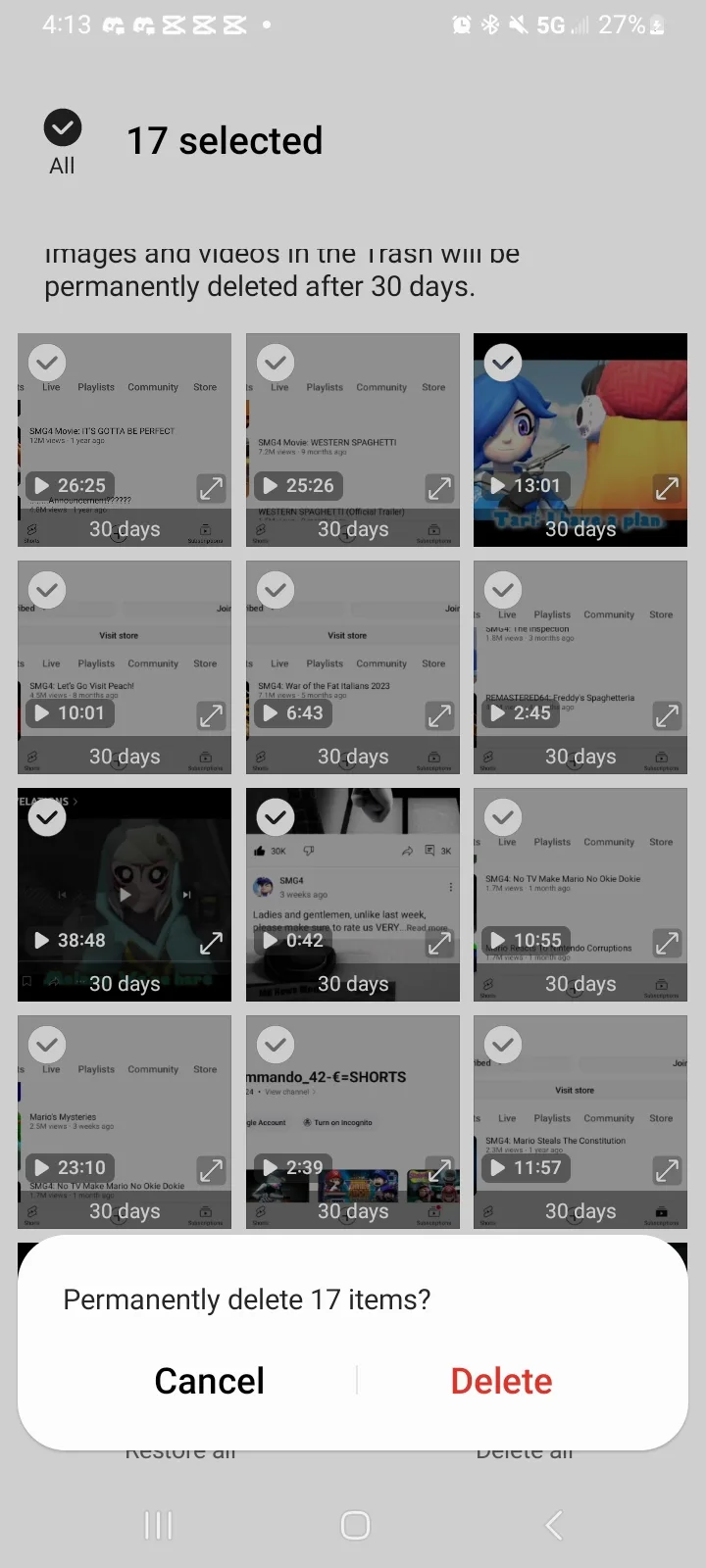Viewport: 706px width, 1568px height.
Task: Open the 23:10 video thumbnail
Action: click(125, 1122)
